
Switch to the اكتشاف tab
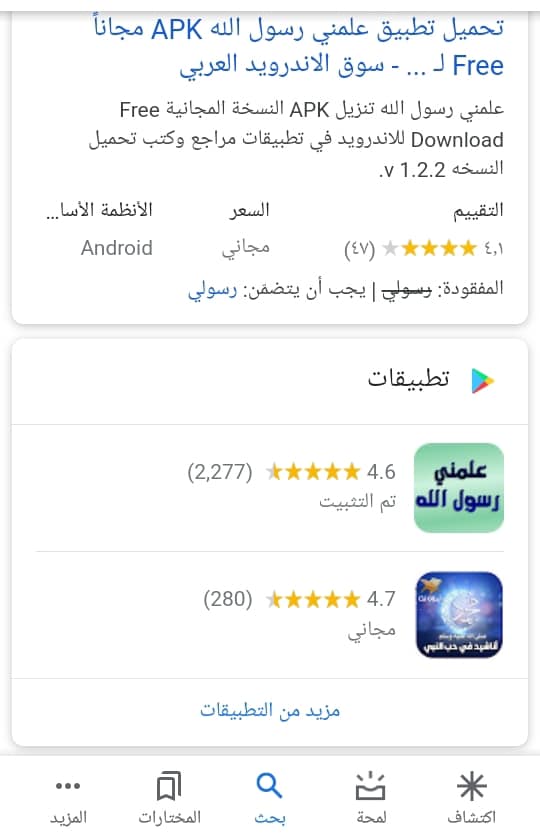pyautogui.click(x=471, y=798)
